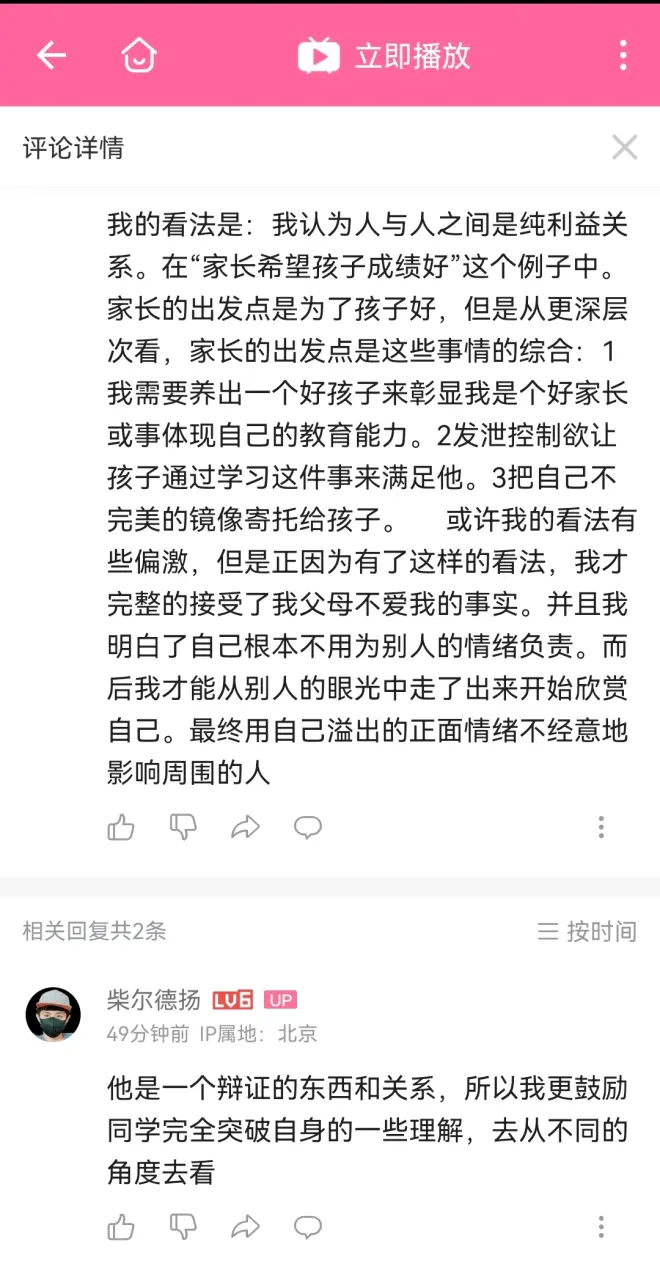
Task: Close the 评论详情 panel
Action: click(624, 148)
